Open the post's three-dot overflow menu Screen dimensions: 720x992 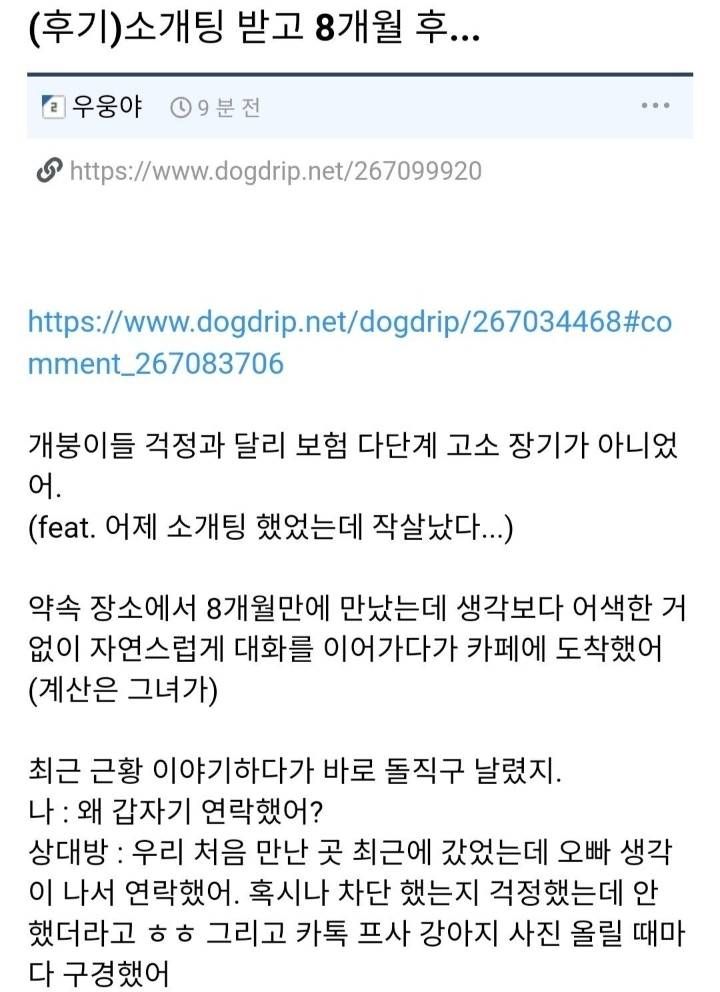[x=655, y=106]
